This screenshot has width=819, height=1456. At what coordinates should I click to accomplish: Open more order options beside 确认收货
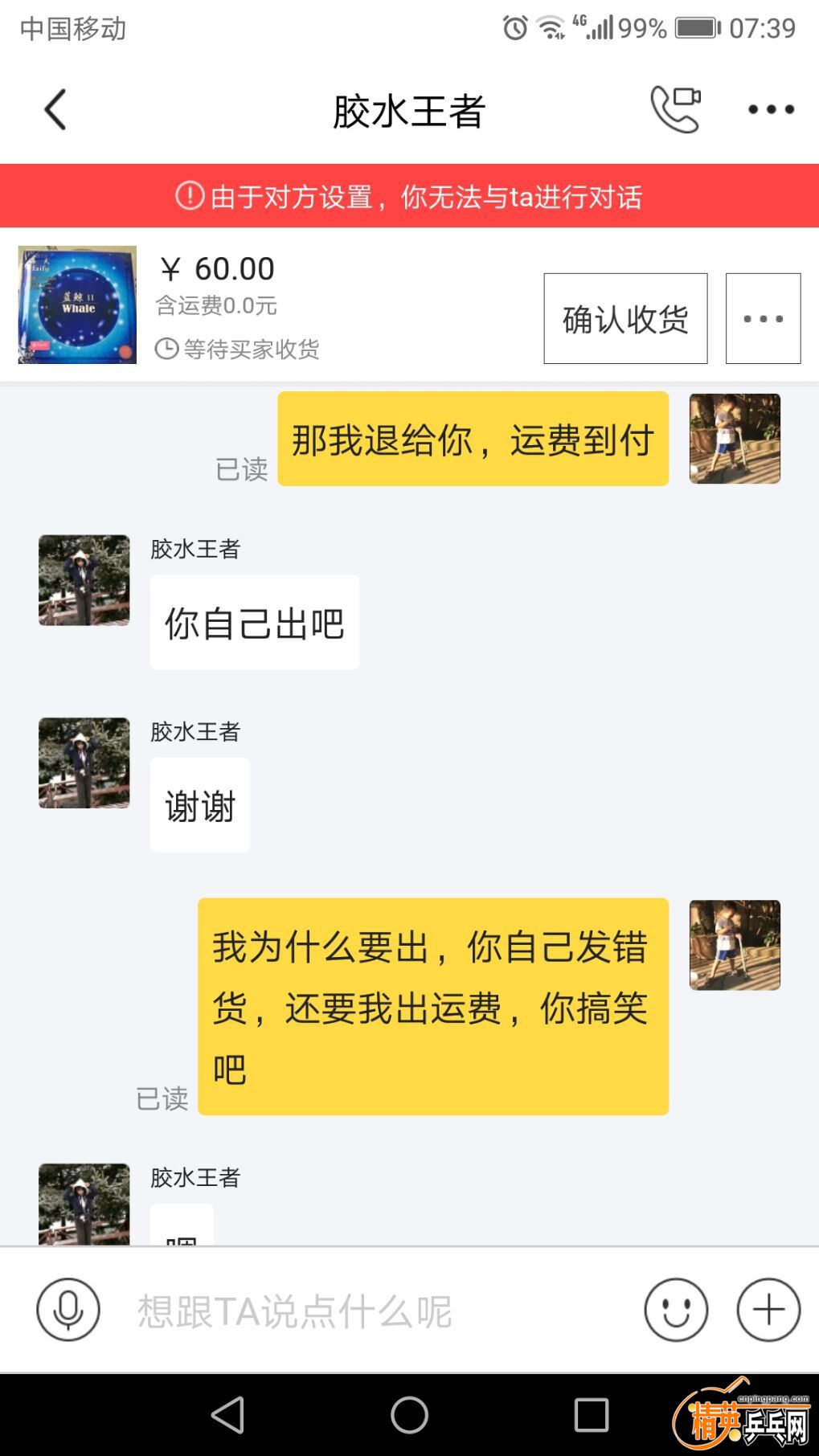click(763, 319)
